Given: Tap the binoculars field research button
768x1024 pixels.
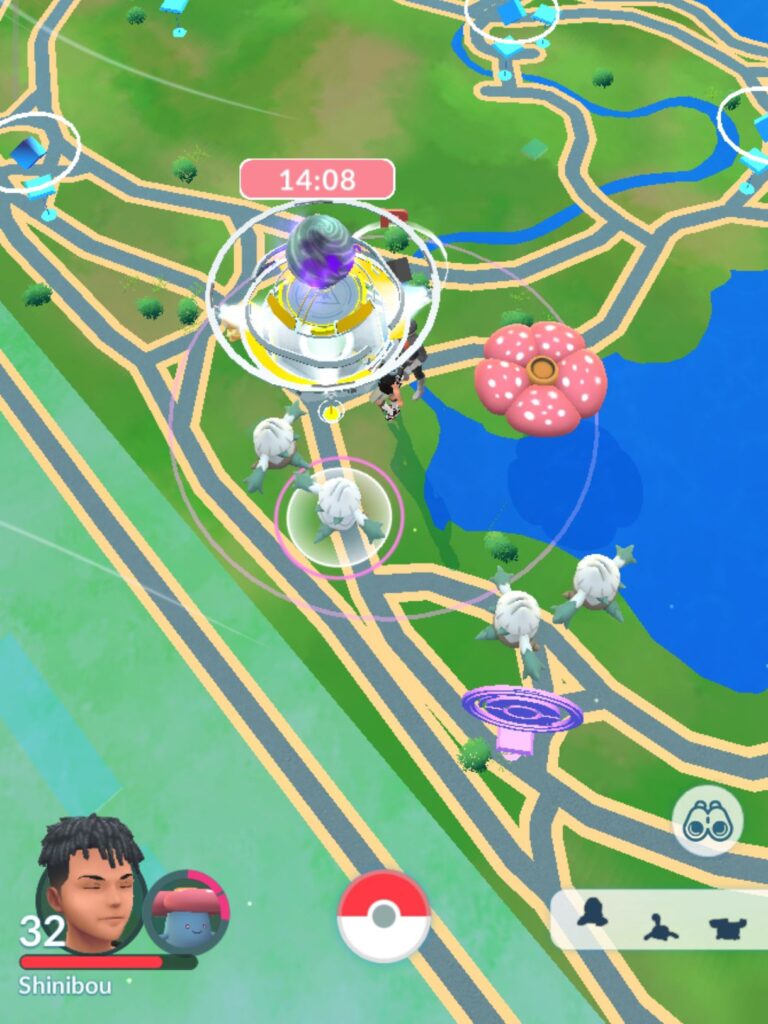Looking at the screenshot, I should pos(707,821).
